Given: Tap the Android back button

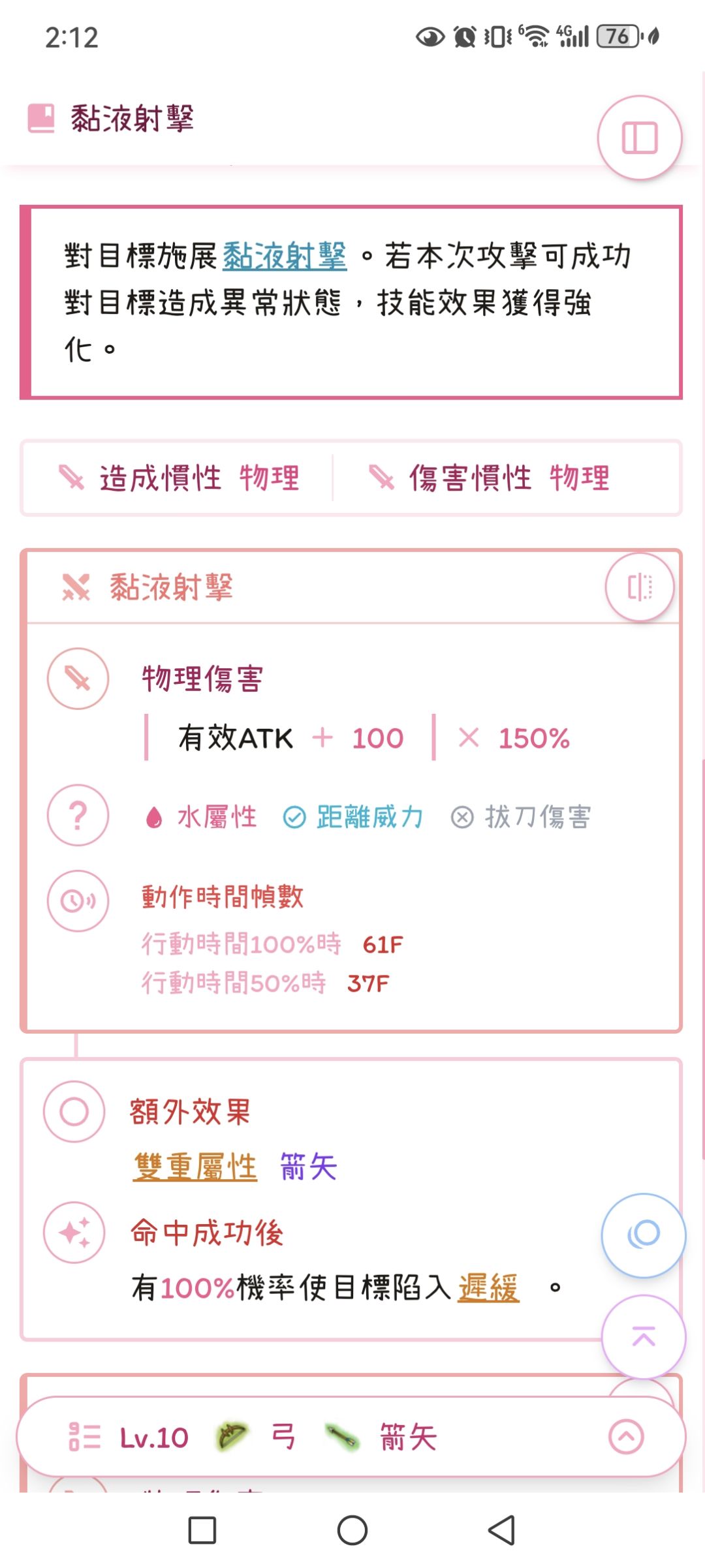Looking at the screenshot, I should tap(500, 1530).
